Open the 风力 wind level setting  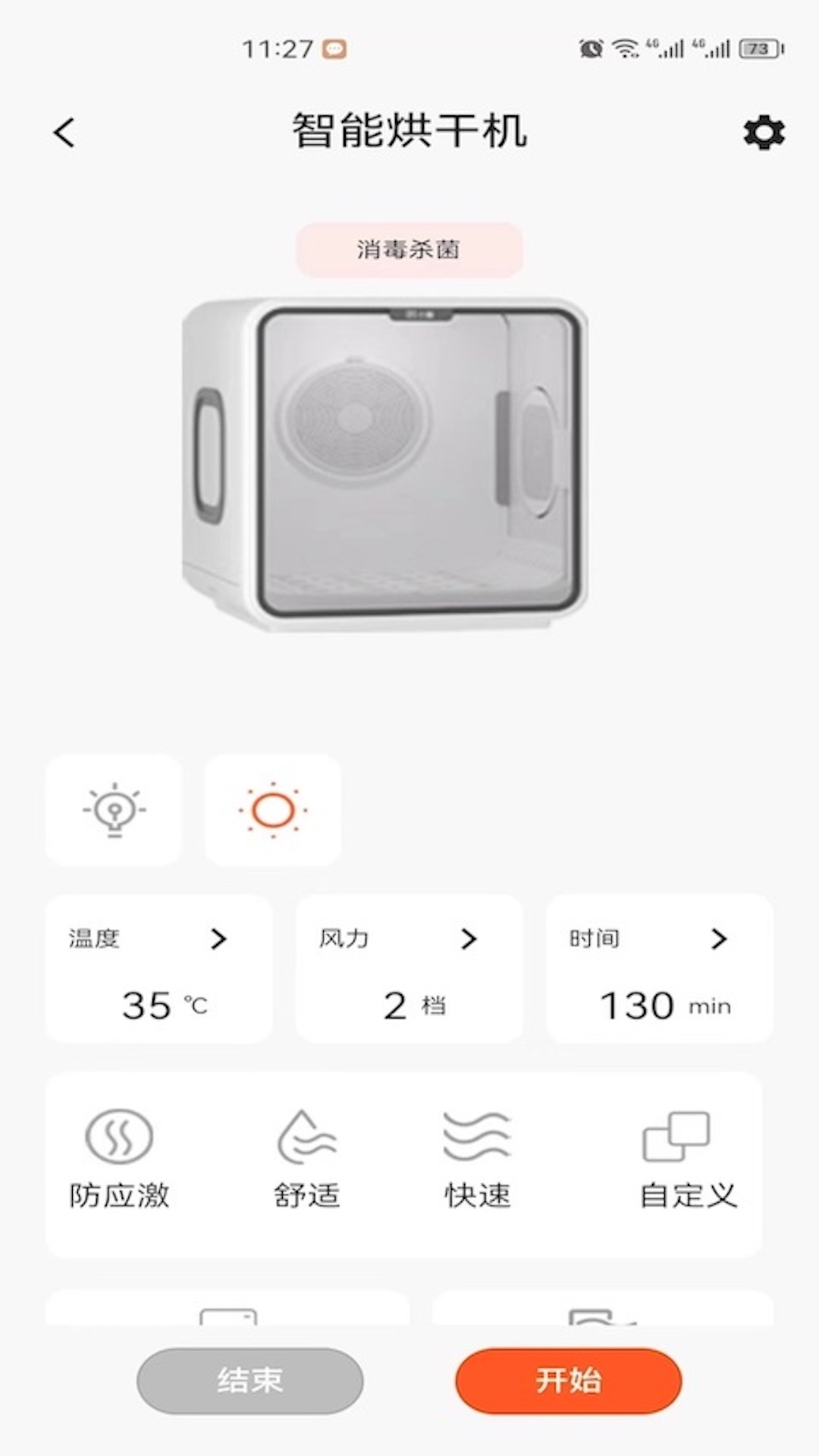[x=409, y=968]
